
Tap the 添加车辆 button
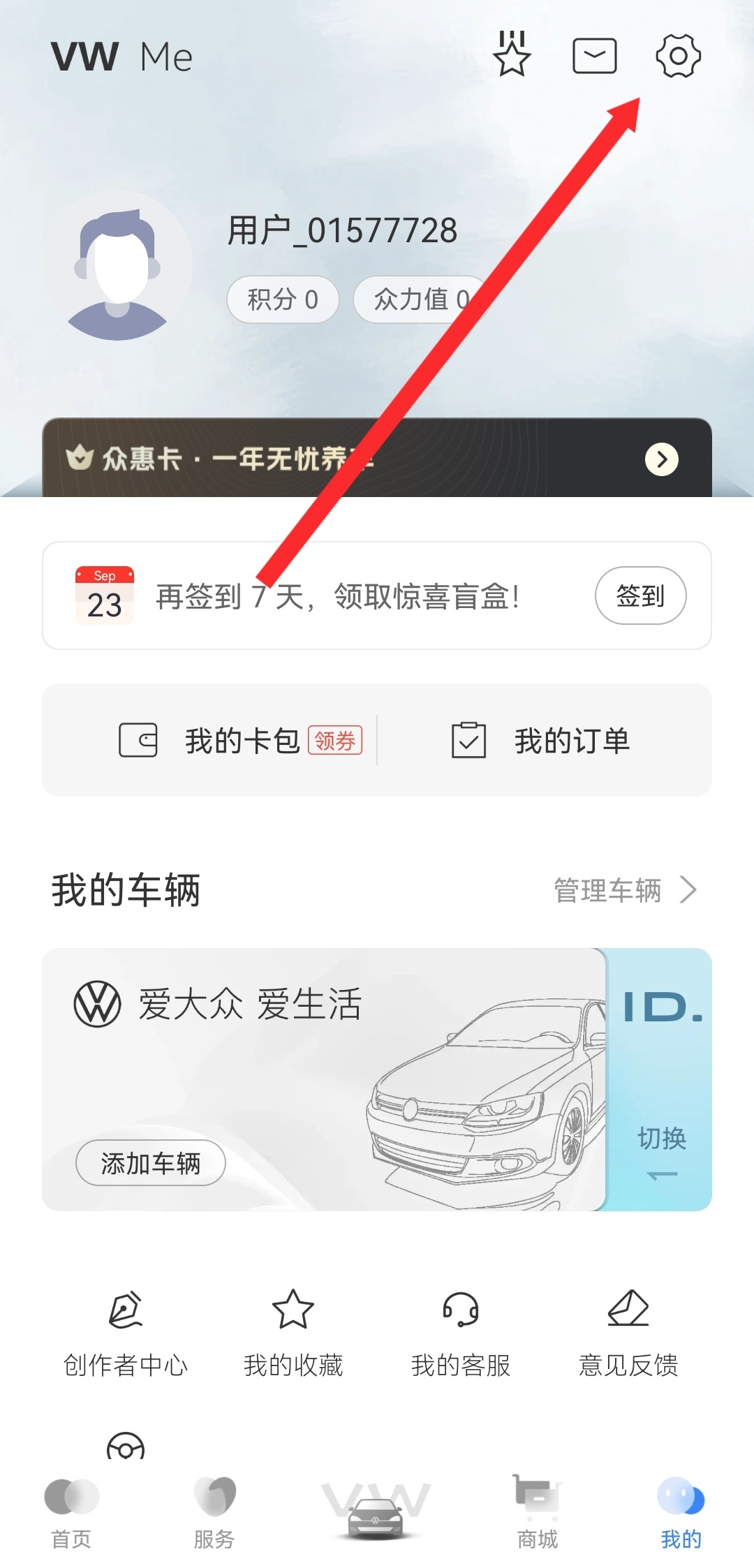coord(150,1163)
